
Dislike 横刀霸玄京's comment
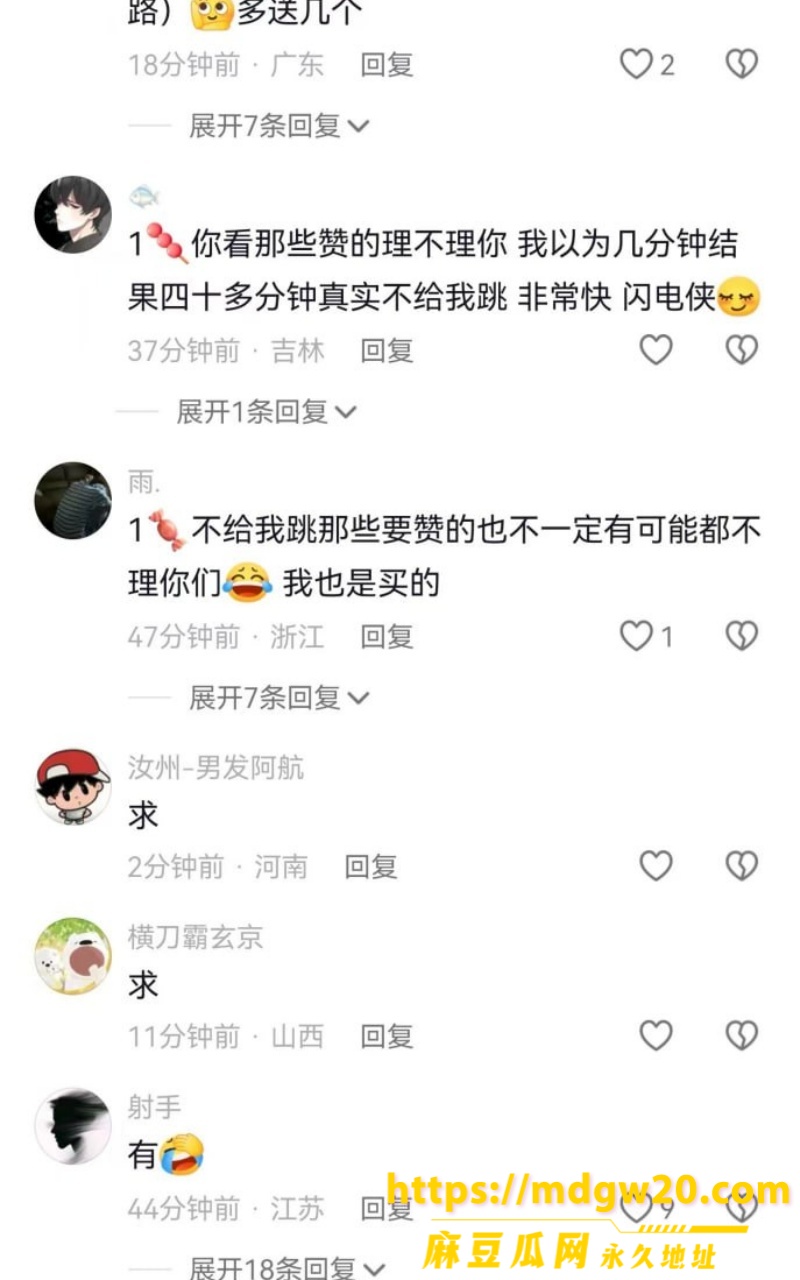click(x=741, y=1036)
